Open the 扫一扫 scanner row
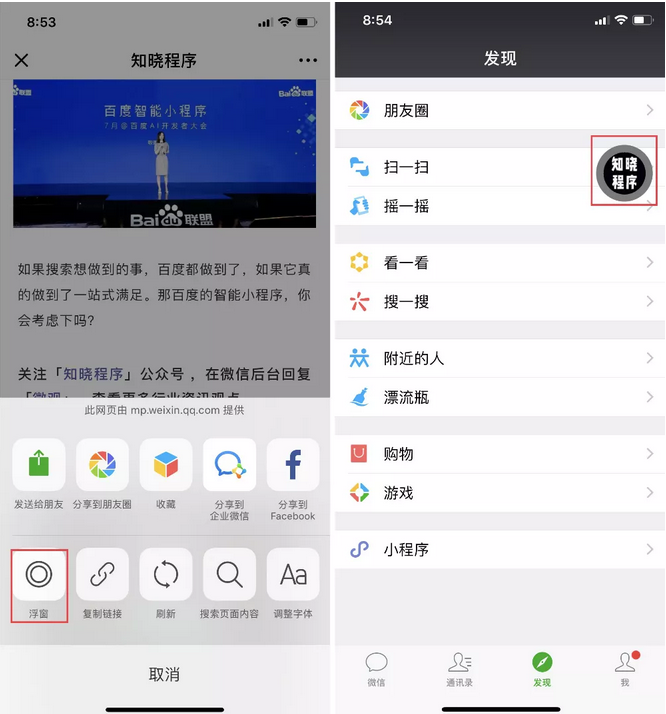Screen dimensions: 666x714 coord(460,168)
